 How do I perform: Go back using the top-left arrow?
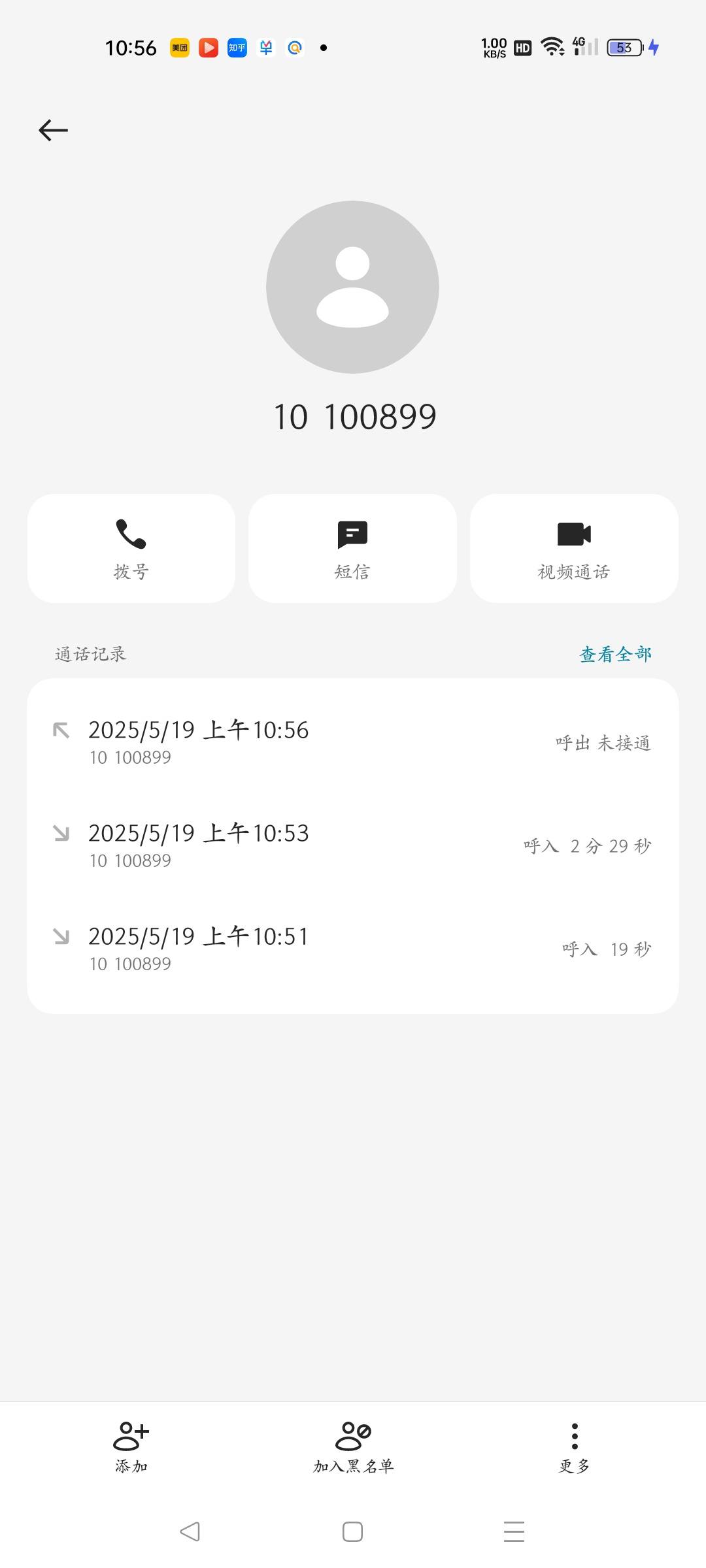(53, 130)
